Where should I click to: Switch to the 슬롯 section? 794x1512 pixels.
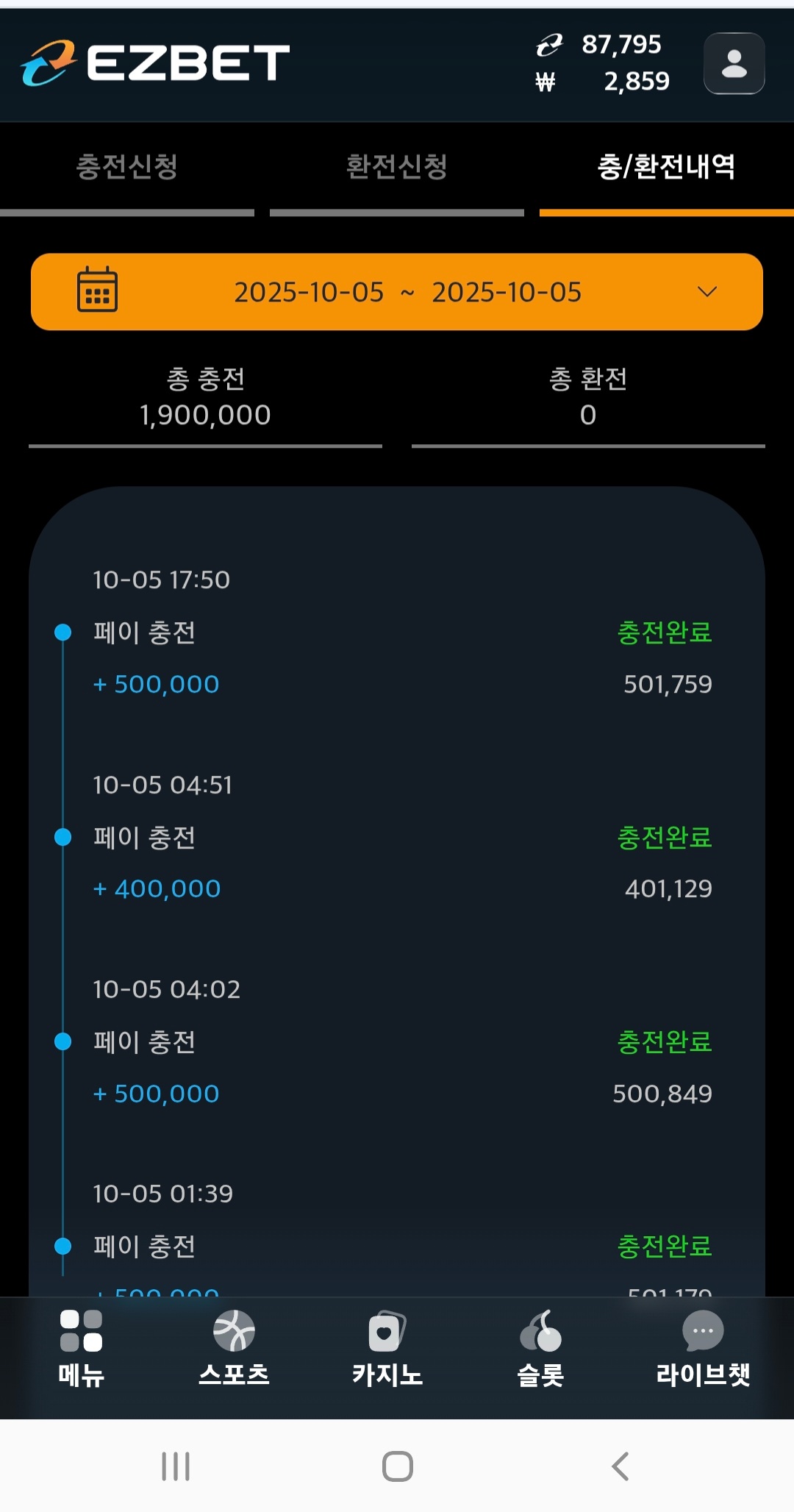point(540,1348)
